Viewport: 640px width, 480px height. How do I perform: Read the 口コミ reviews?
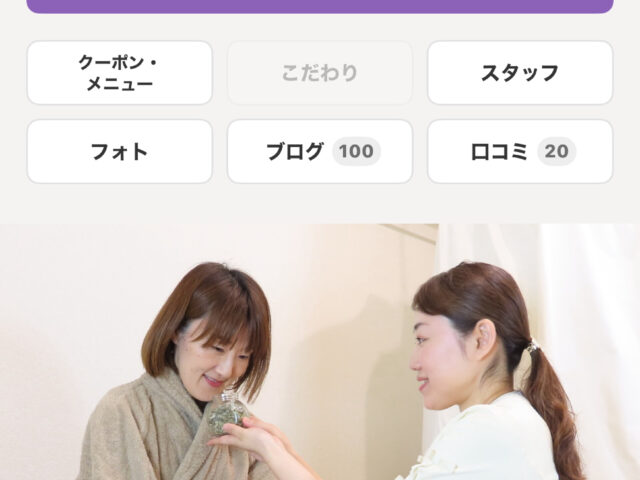coord(519,152)
